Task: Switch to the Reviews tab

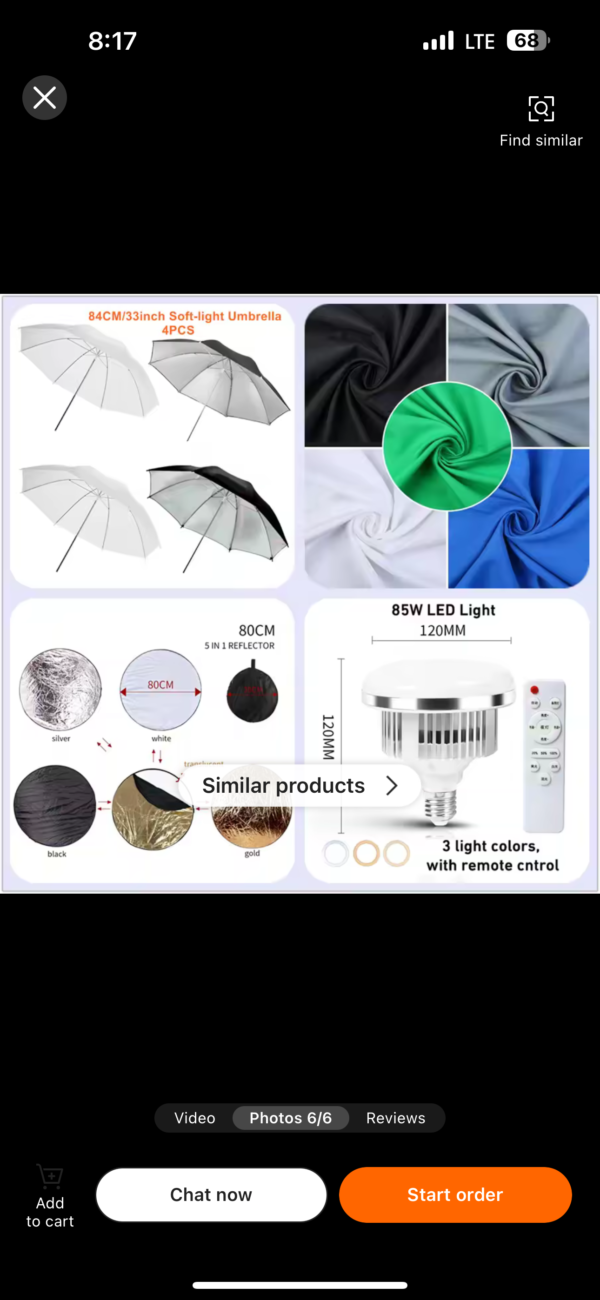Action: point(395,1118)
